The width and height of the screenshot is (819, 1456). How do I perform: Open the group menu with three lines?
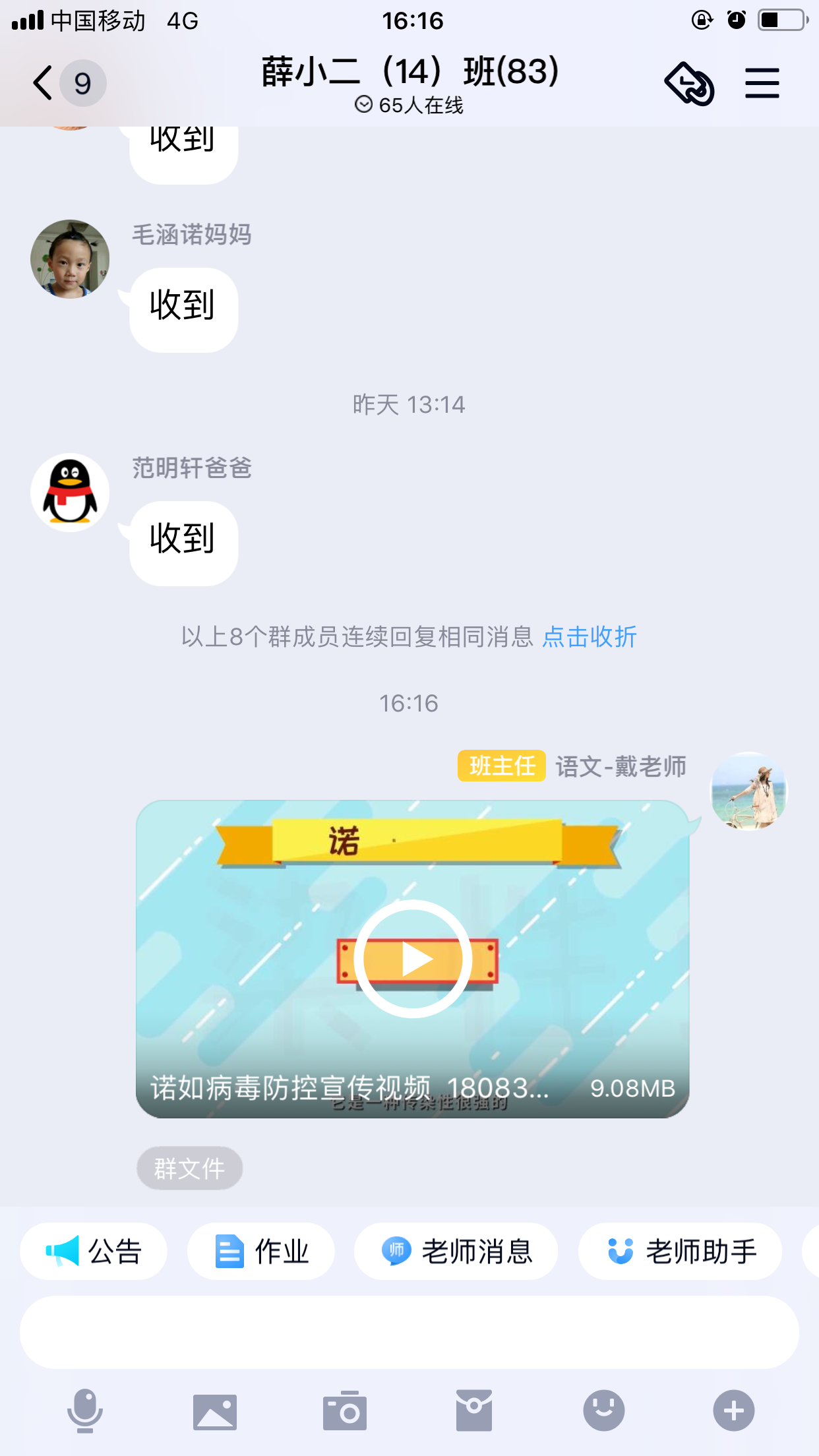pyautogui.click(x=762, y=83)
